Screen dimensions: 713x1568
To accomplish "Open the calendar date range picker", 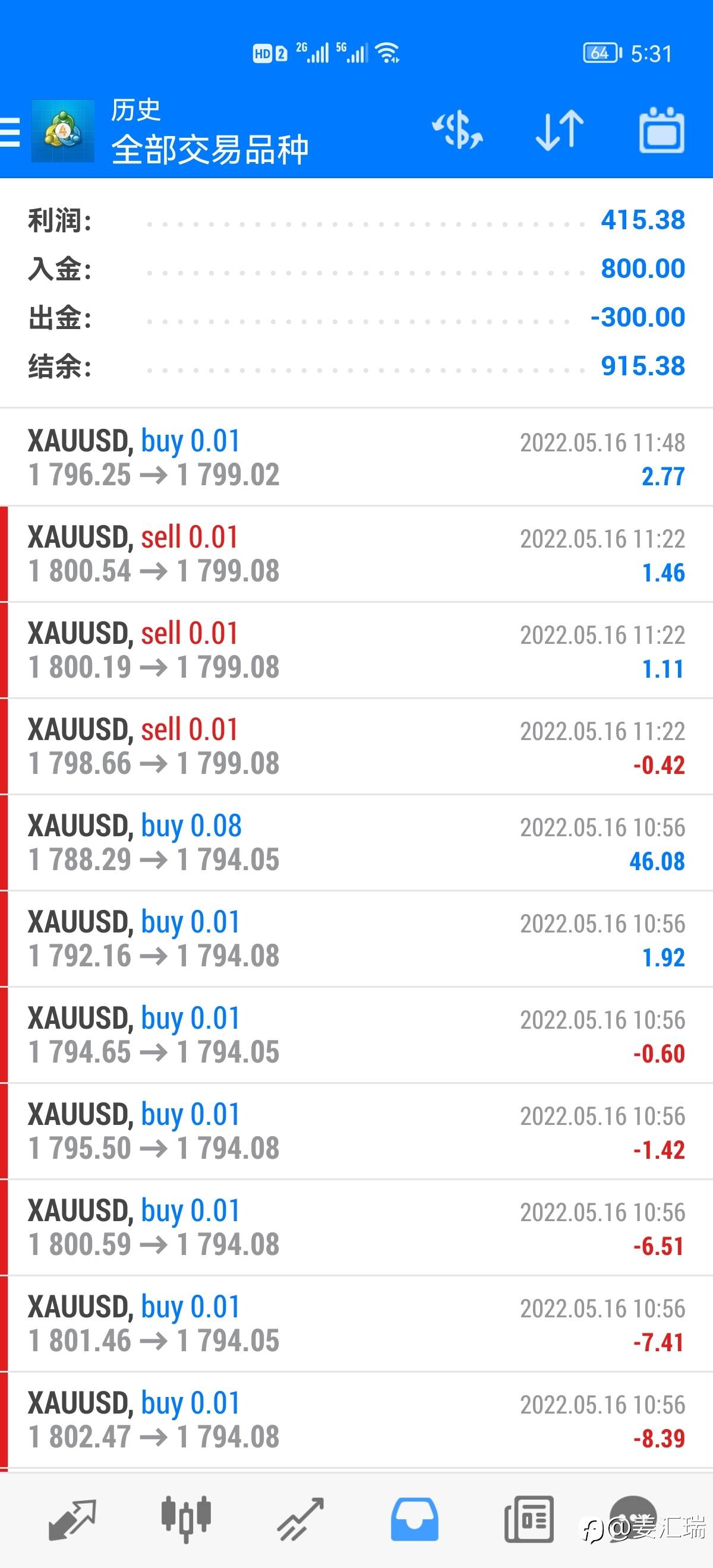I will pyautogui.click(x=661, y=130).
